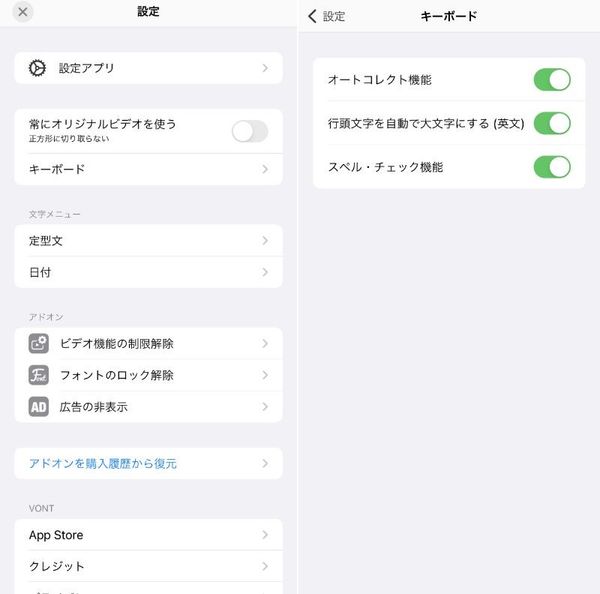This screenshot has height=594, width=600.
Task: Open the クレジット row
Action: [148, 566]
